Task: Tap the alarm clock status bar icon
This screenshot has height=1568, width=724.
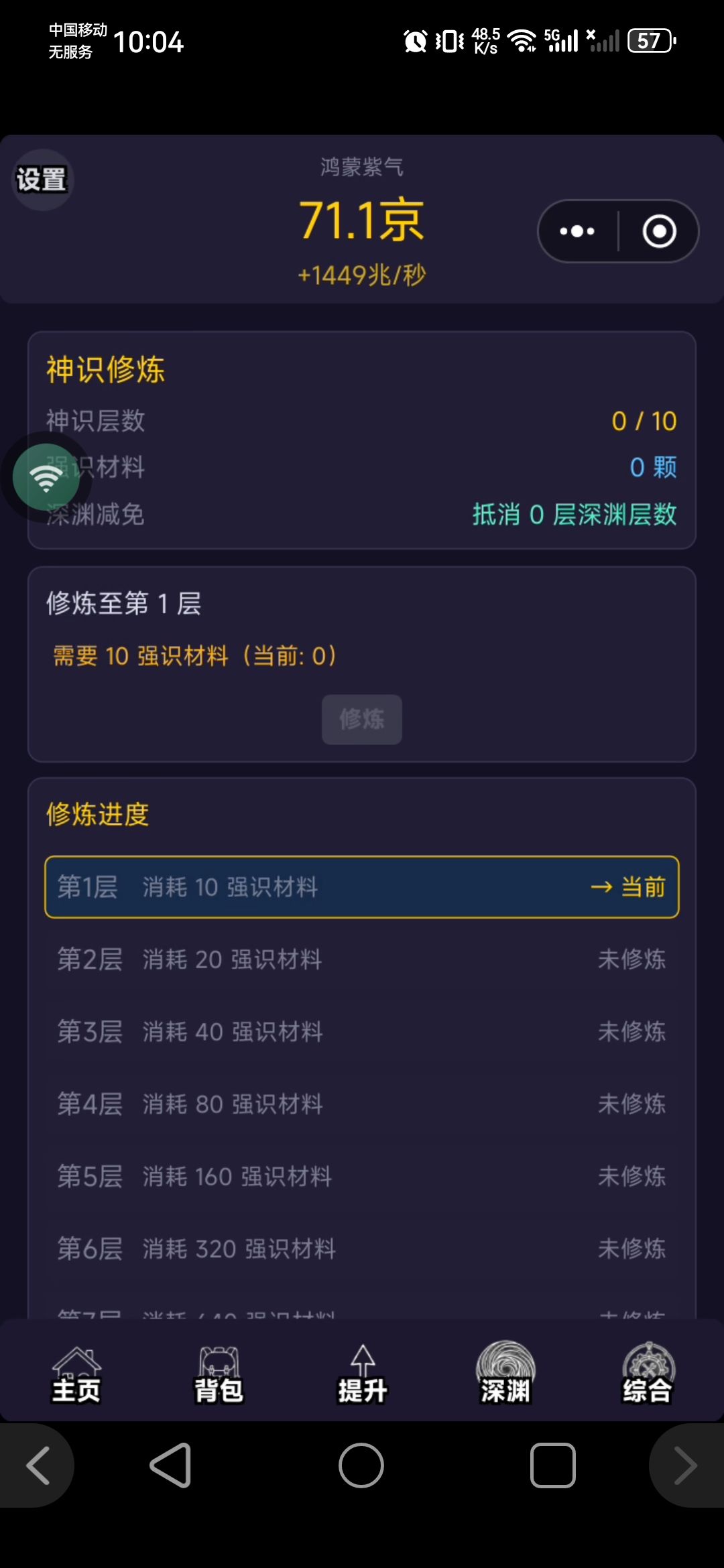Action: click(x=414, y=42)
